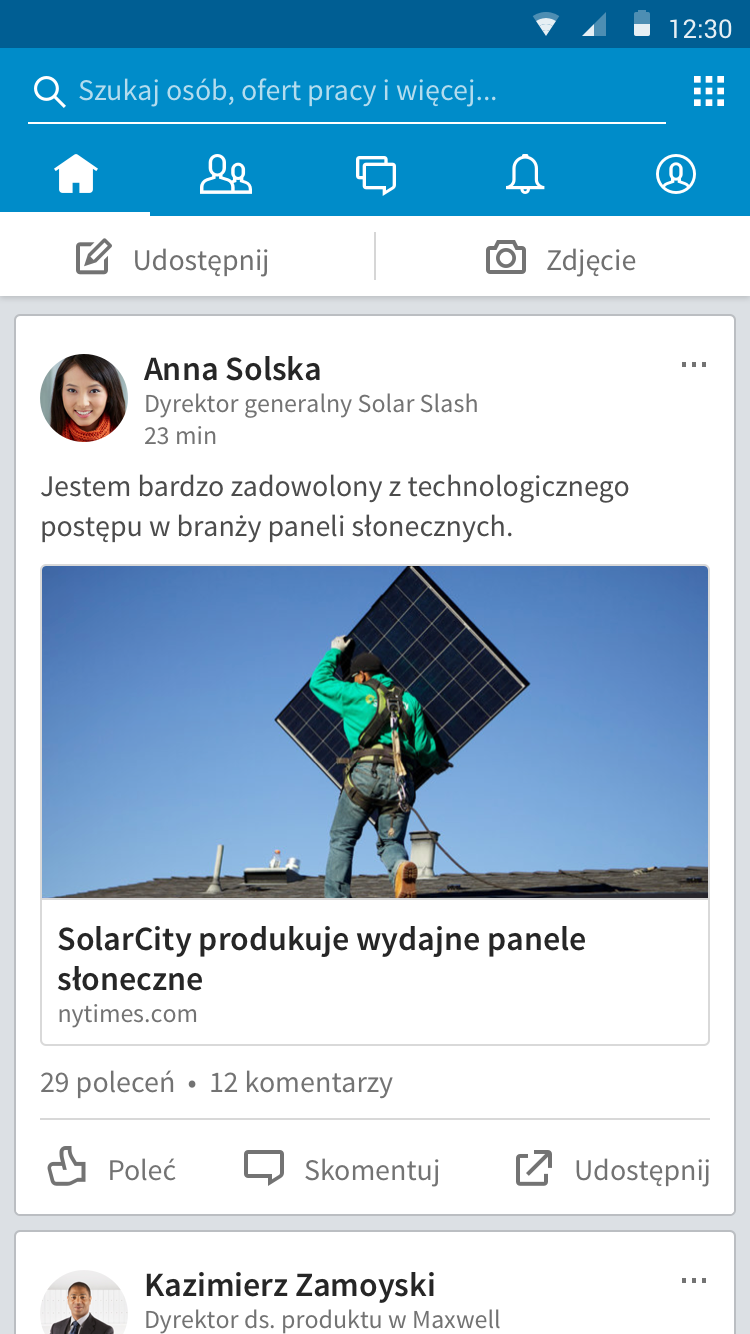
Task: Switch to the My Network tab
Action: 226,175
